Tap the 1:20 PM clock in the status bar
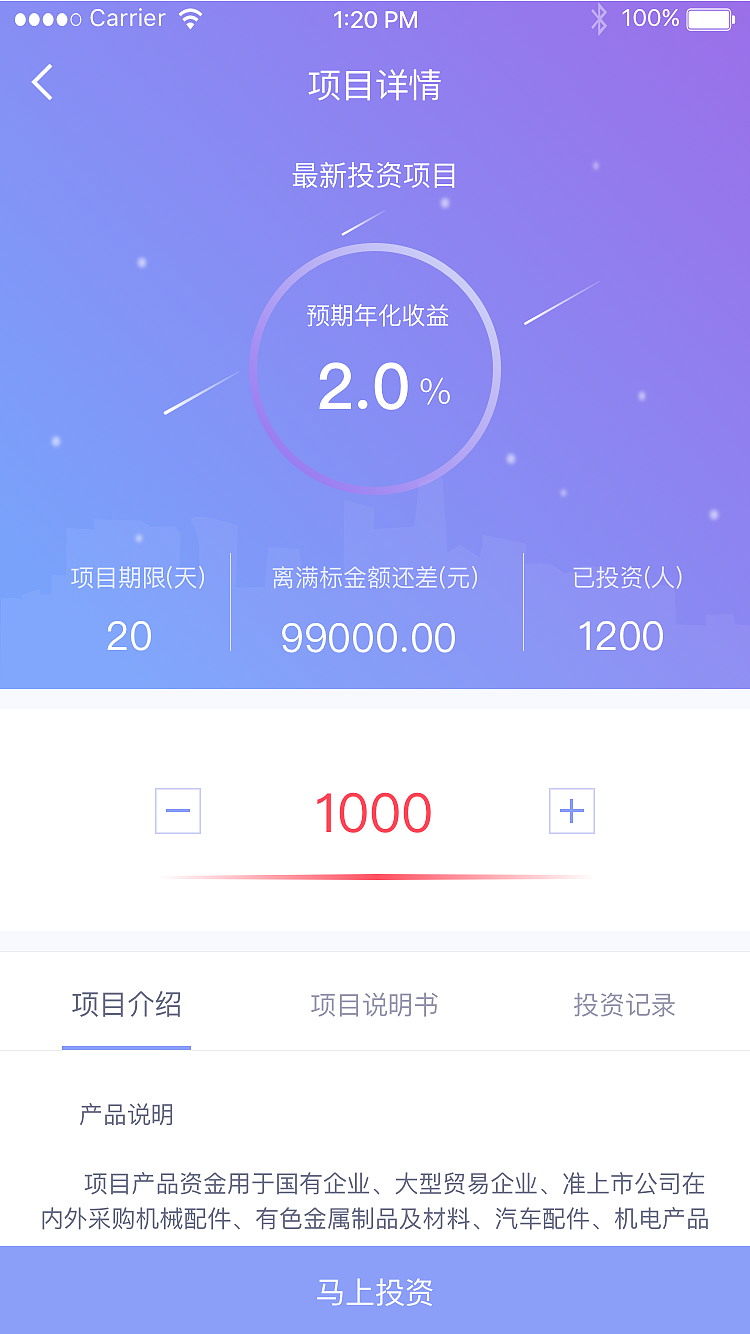This screenshot has height=1334, width=750. coord(375,18)
